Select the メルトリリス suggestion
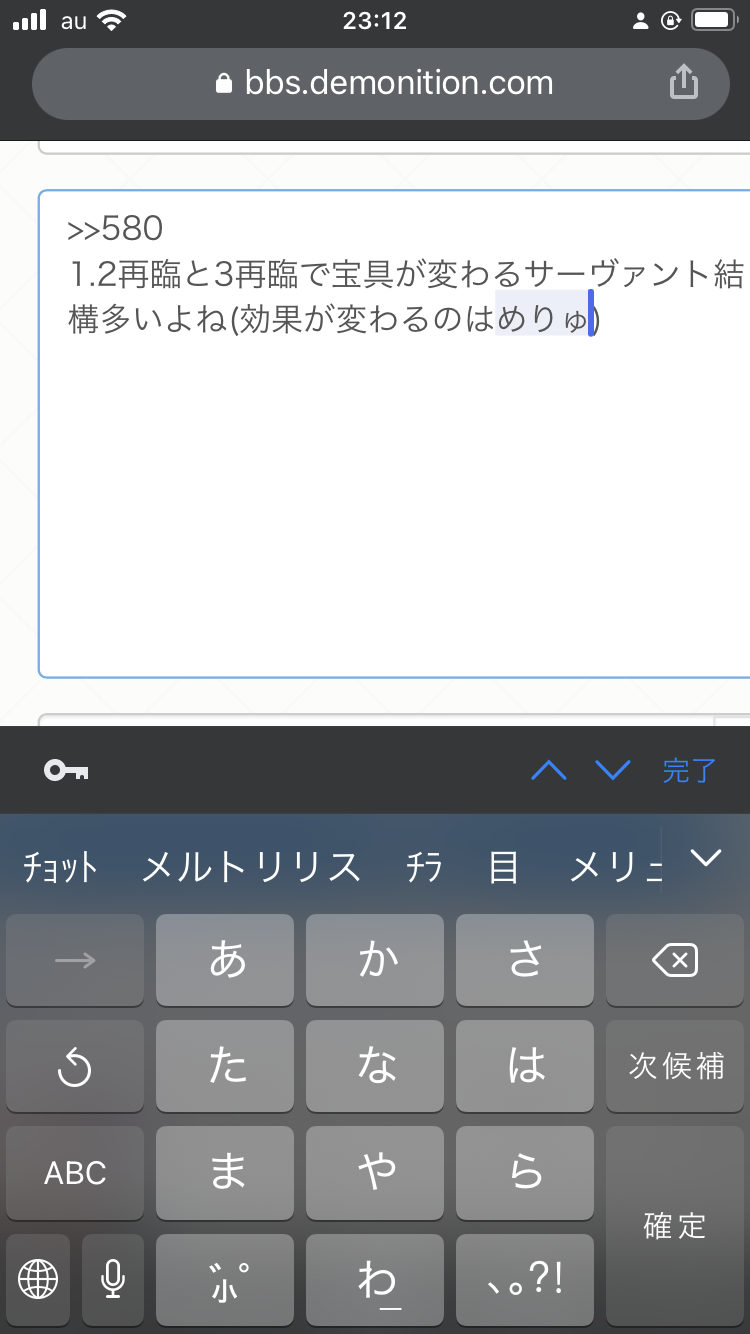The width and height of the screenshot is (750, 1334). pyautogui.click(x=250, y=867)
